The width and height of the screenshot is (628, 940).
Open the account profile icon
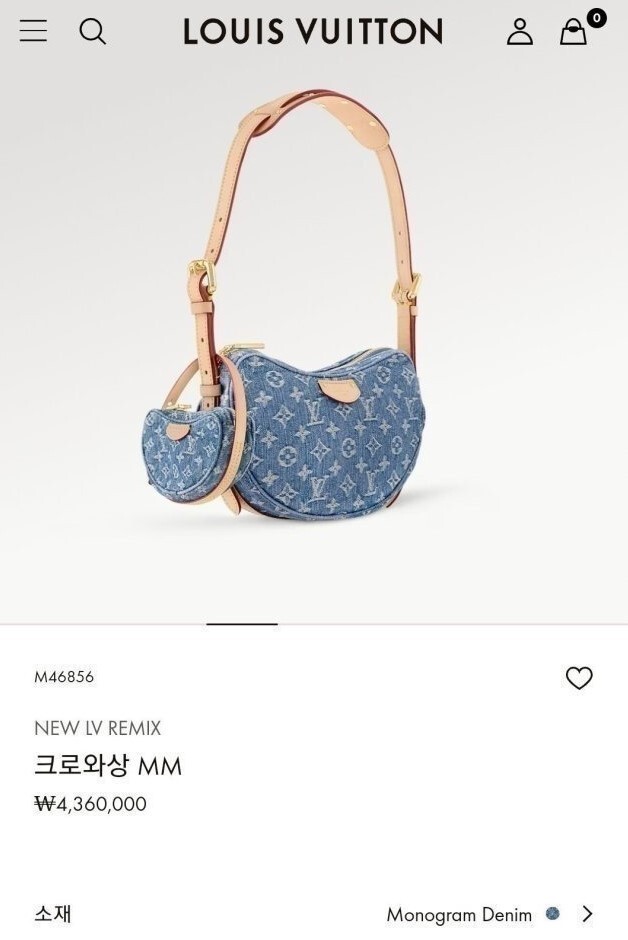point(520,32)
